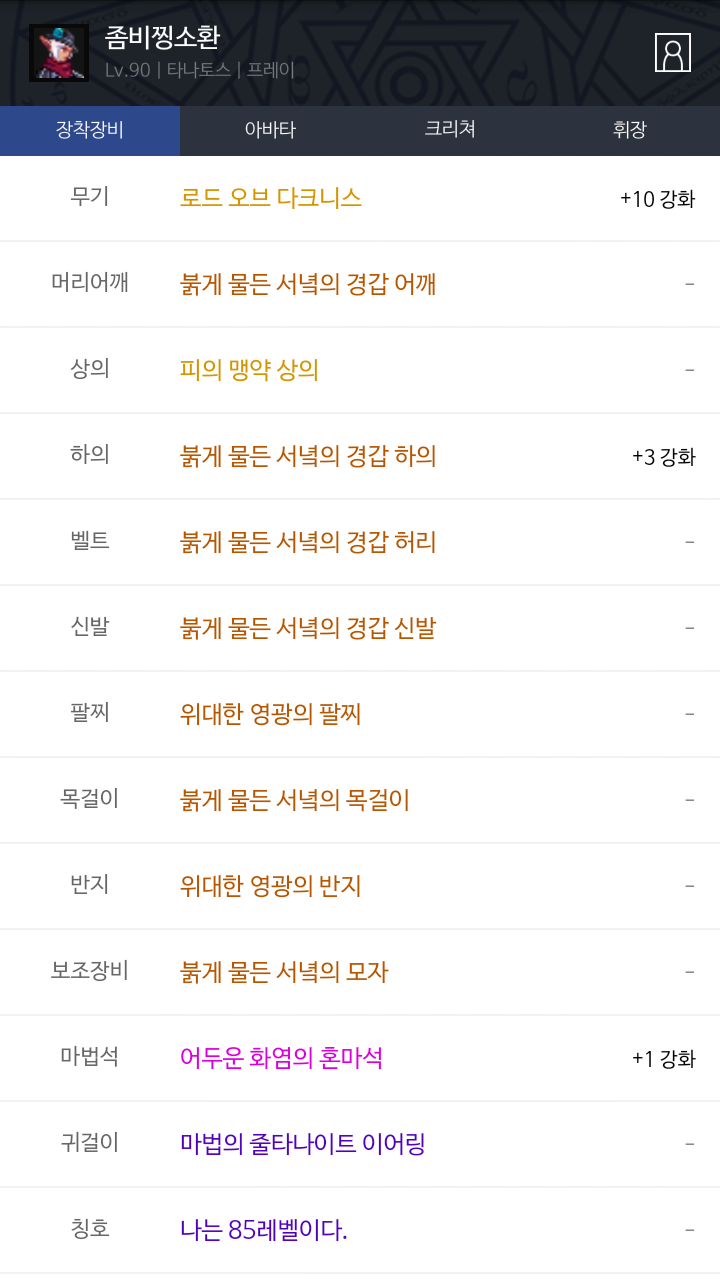
Task: Open the character profile icon
Action: click(x=673, y=53)
